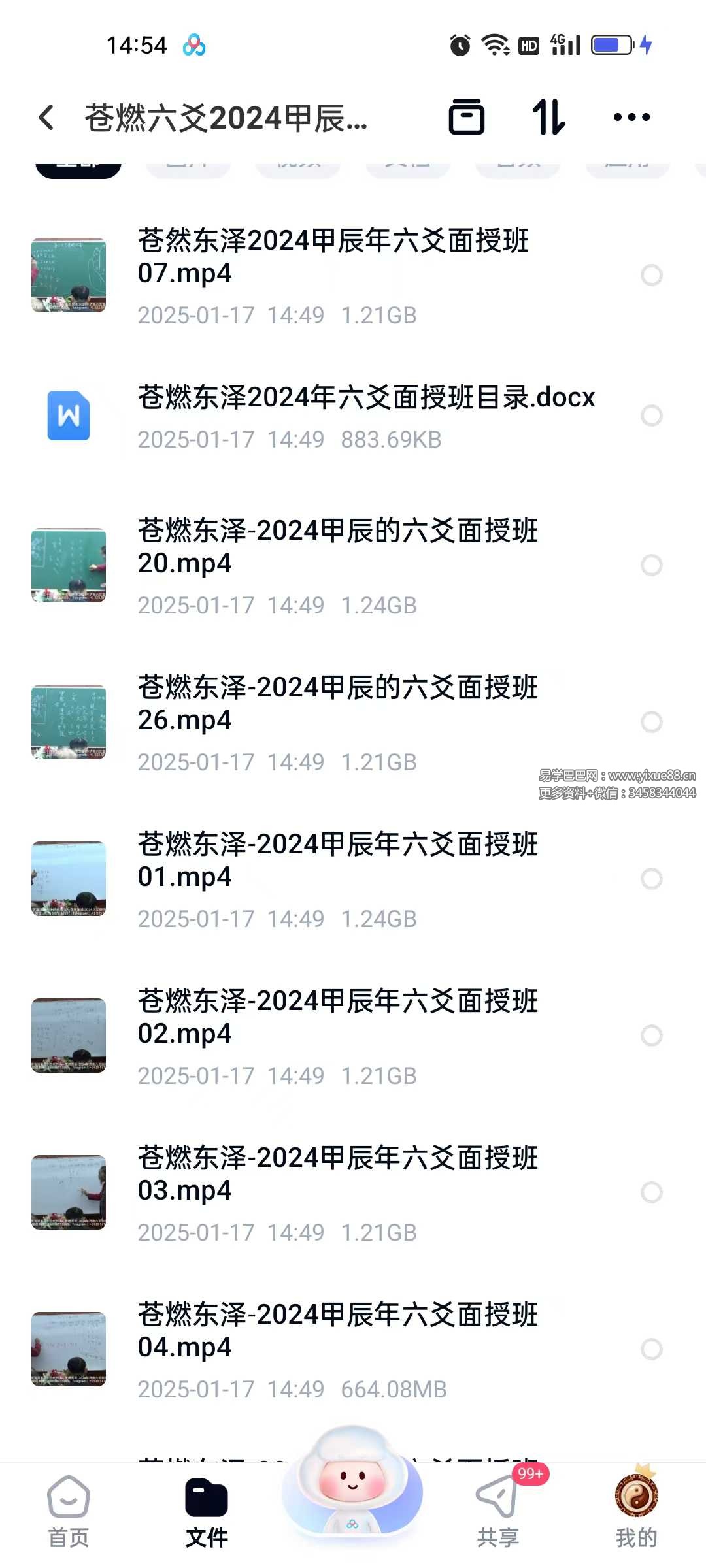Screen dimensions: 706x1568
Task: Select the 六爻面授班26.mp4 file circle
Action: coord(652,722)
